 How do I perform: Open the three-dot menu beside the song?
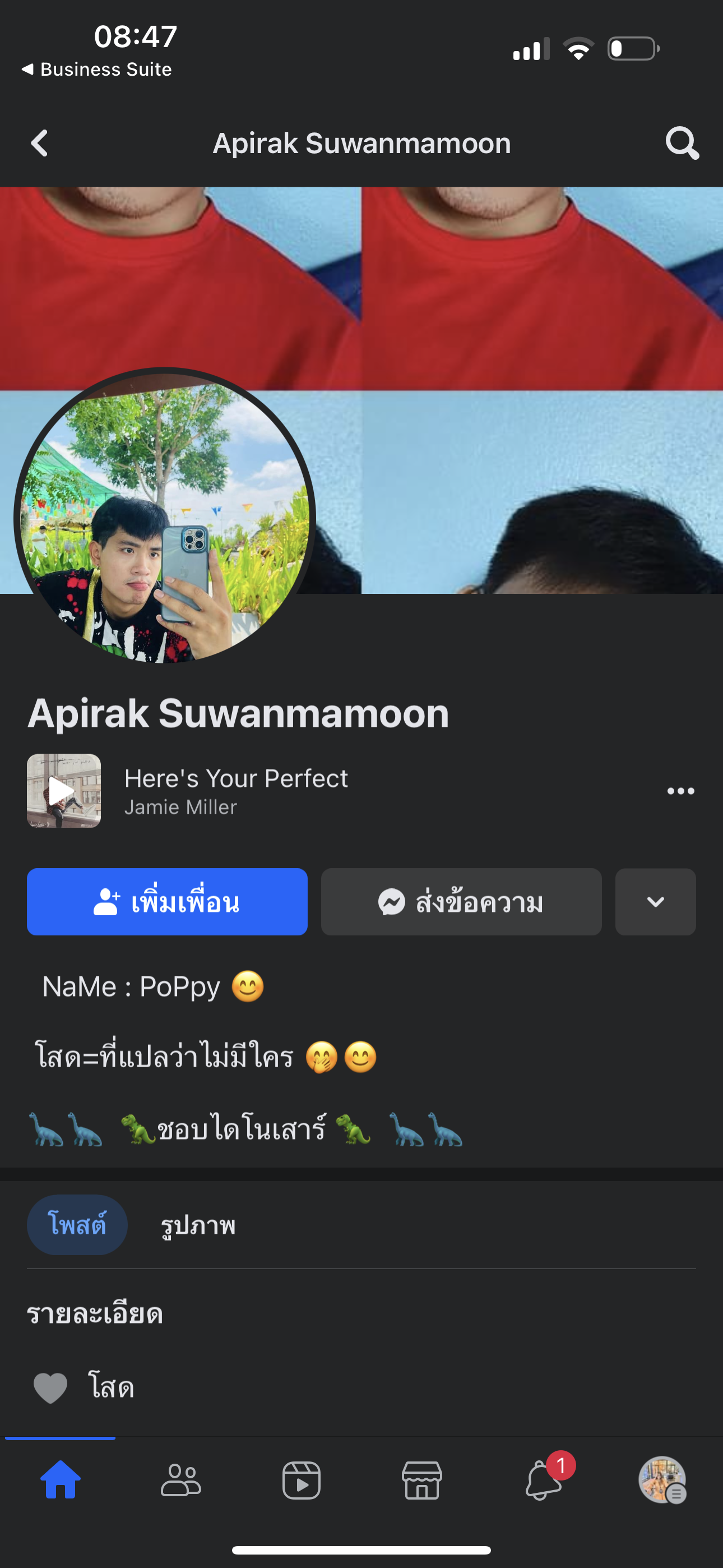pyautogui.click(x=680, y=791)
